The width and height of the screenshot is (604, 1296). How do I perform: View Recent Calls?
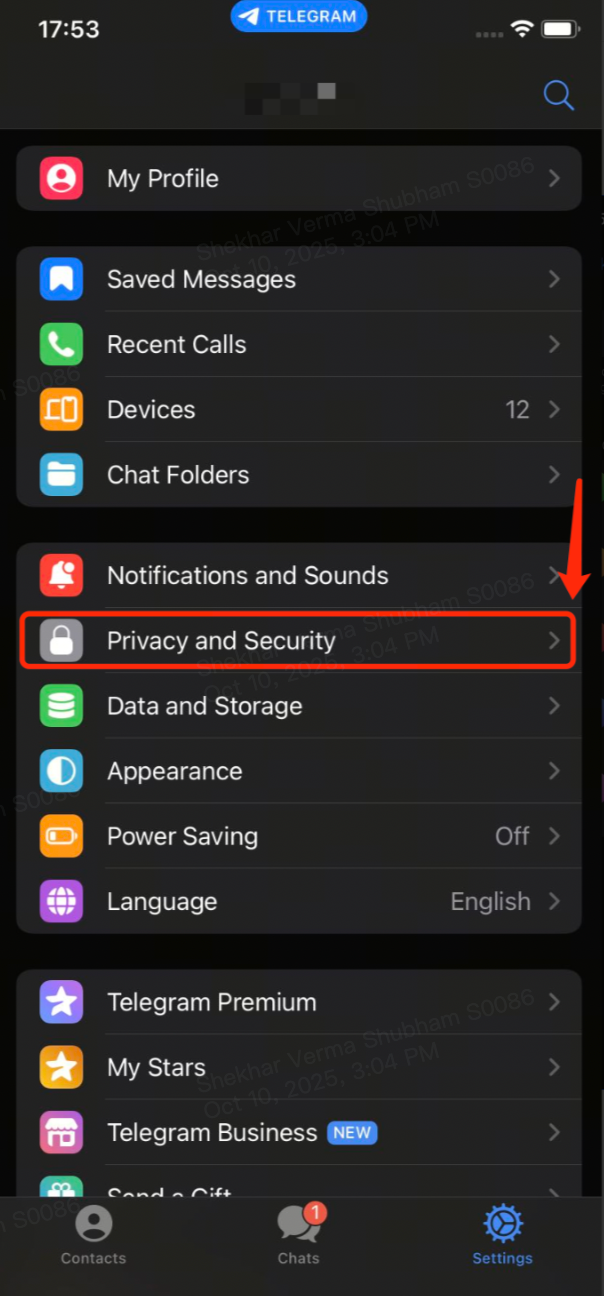coord(299,345)
